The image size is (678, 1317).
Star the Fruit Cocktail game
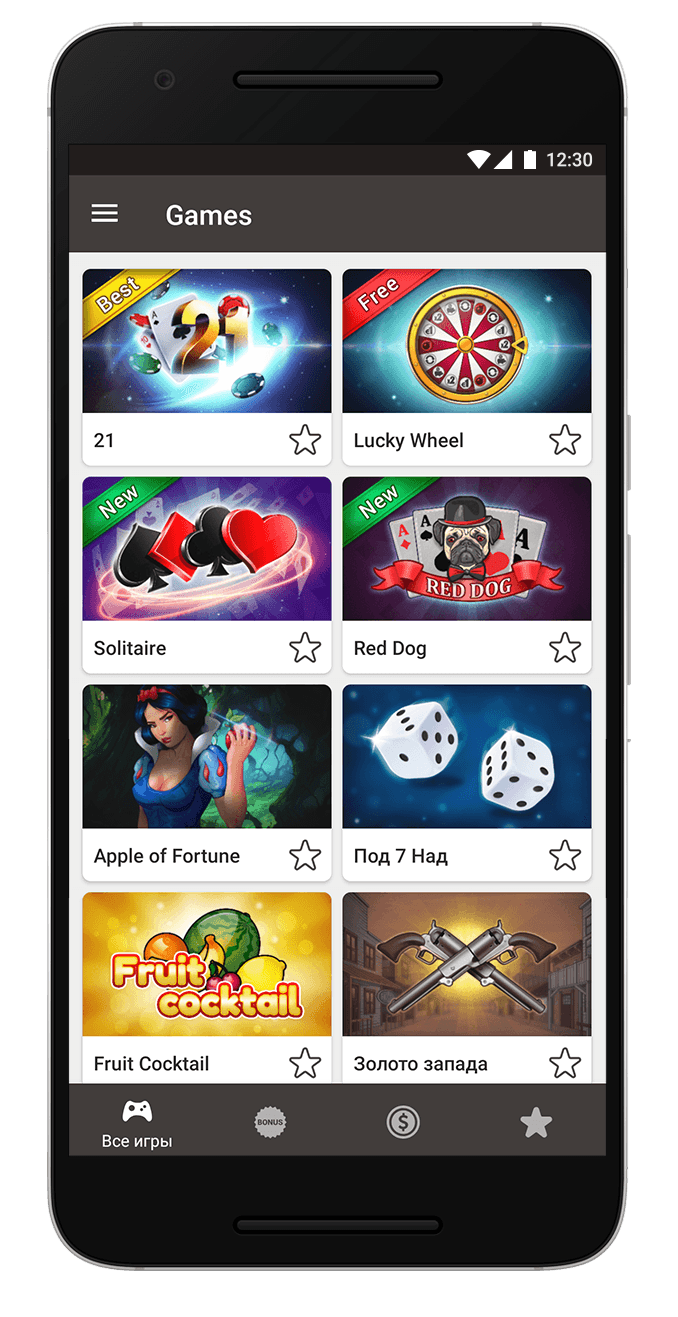coord(305,1063)
